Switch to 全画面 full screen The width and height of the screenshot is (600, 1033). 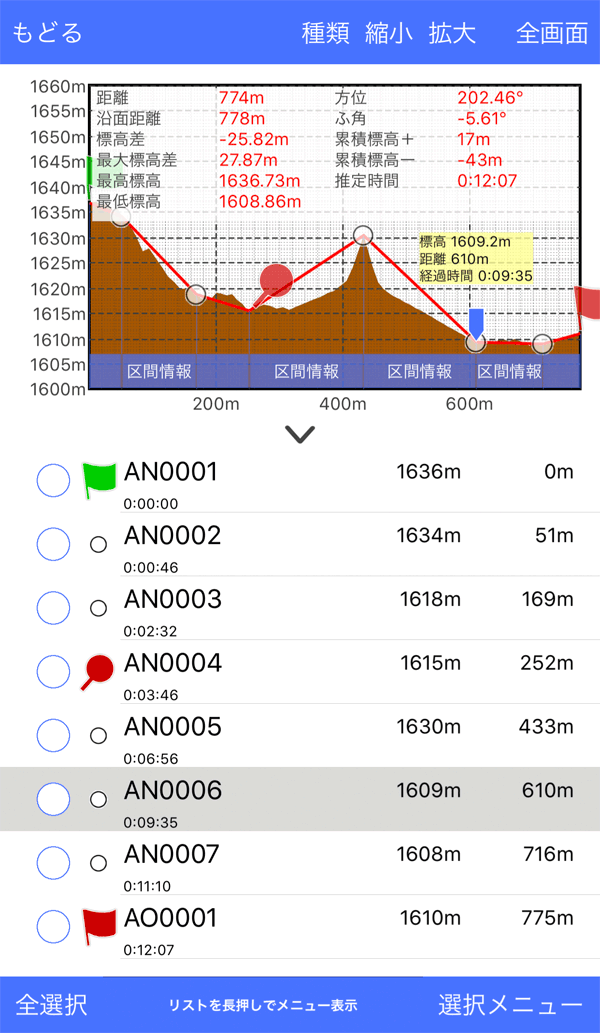(x=551, y=33)
